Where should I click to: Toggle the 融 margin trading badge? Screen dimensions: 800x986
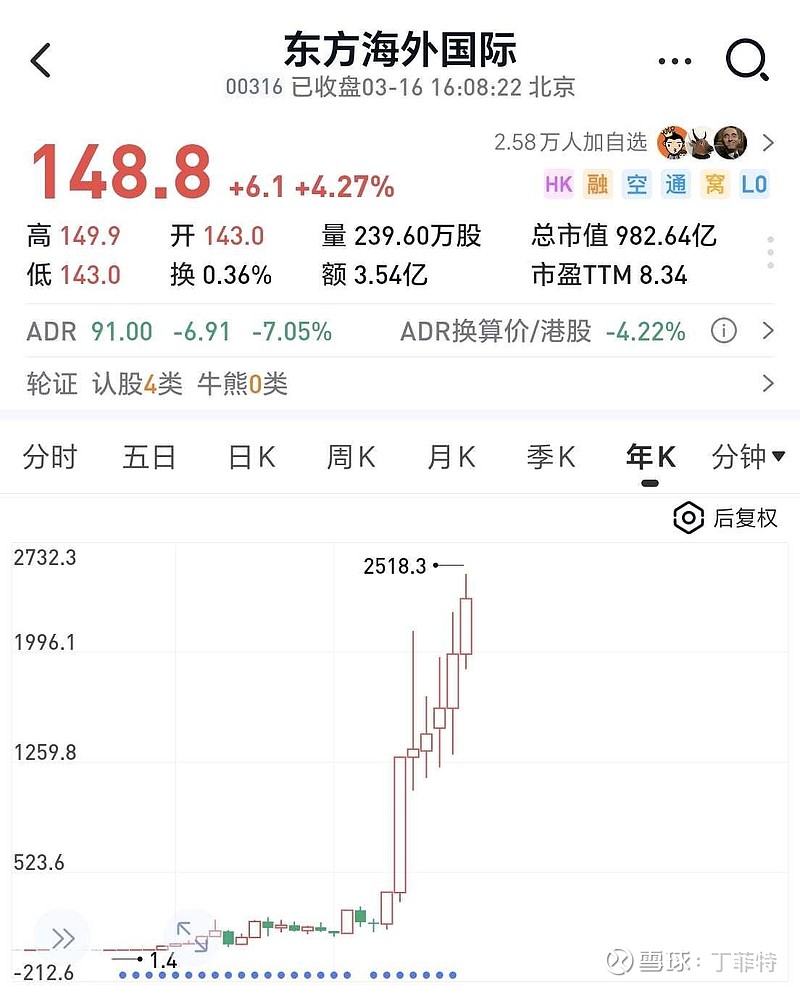(597, 185)
